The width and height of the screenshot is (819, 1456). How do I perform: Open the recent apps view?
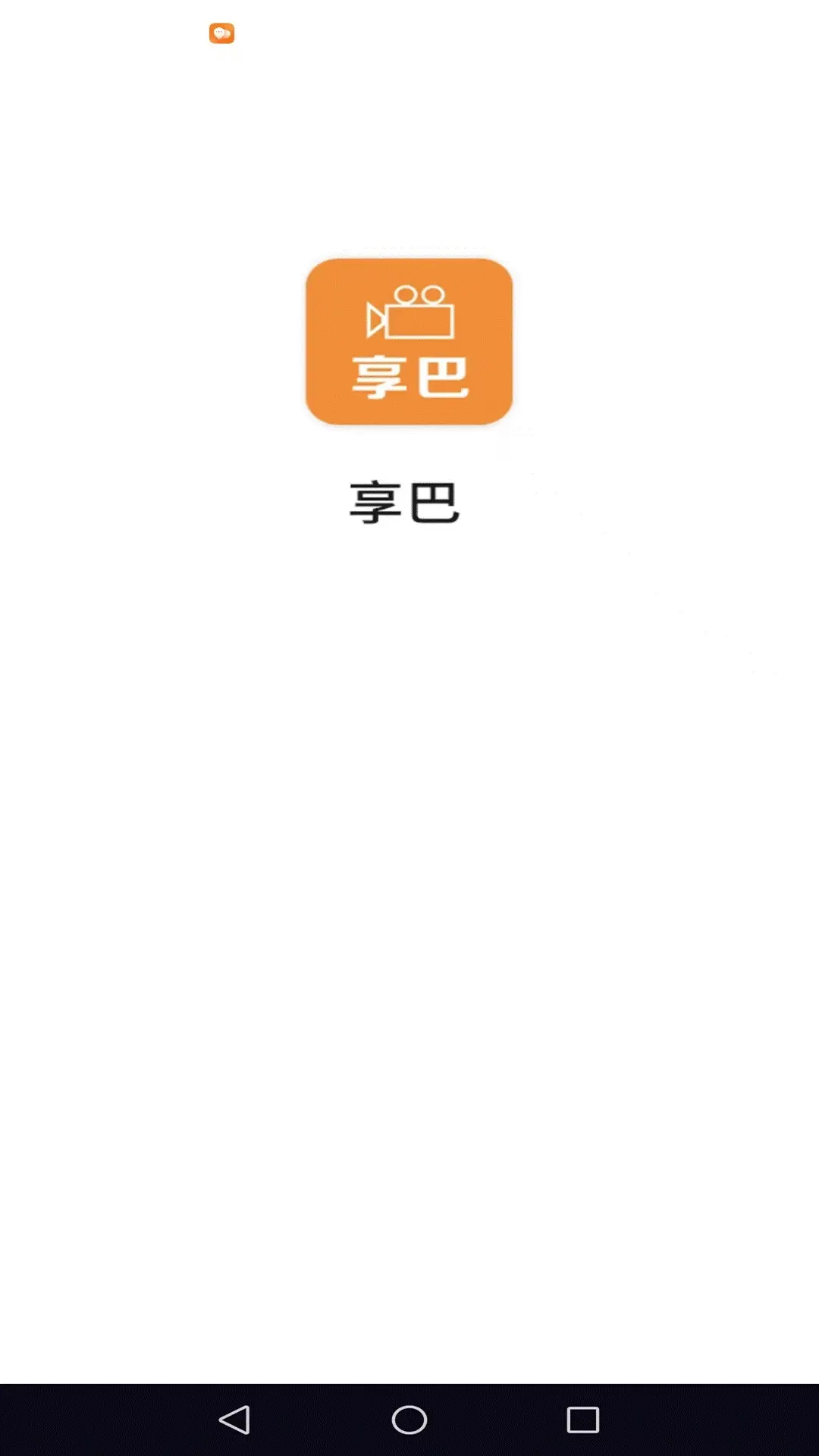pyautogui.click(x=582, y=1420)
